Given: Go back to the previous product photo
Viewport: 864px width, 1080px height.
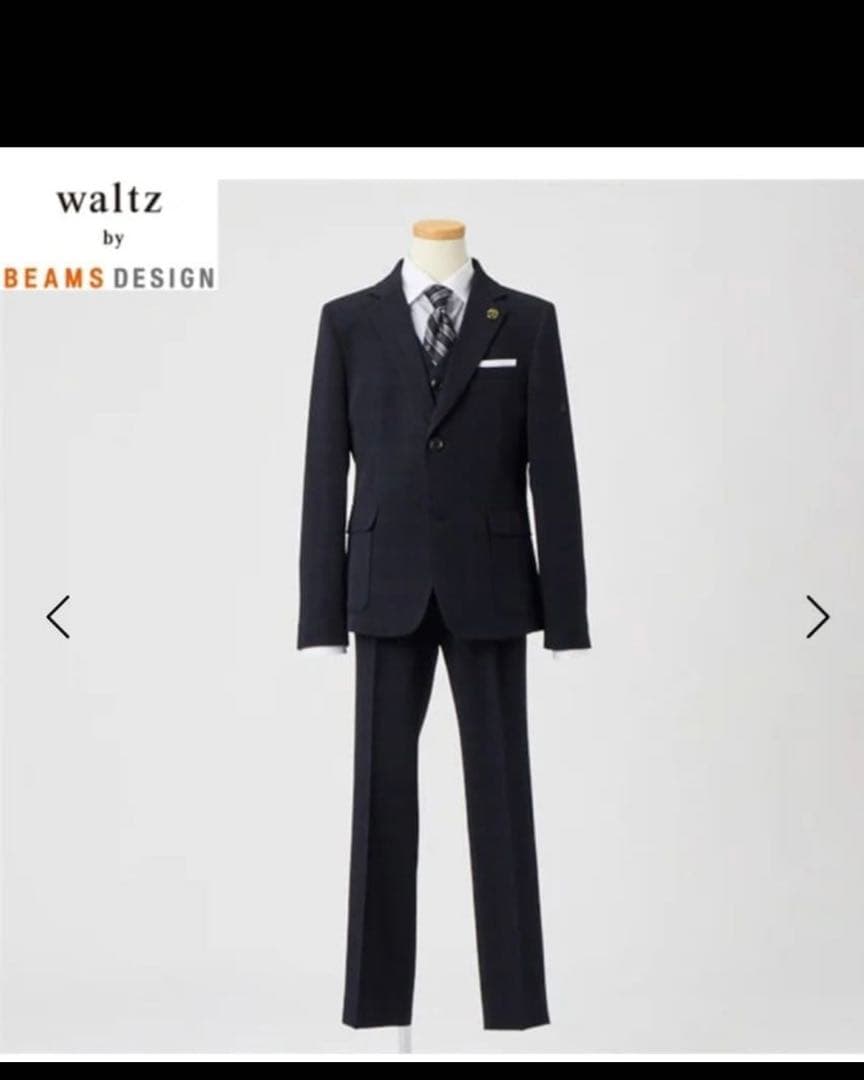Looking at the screenshot, I should (x=60, y=616).
